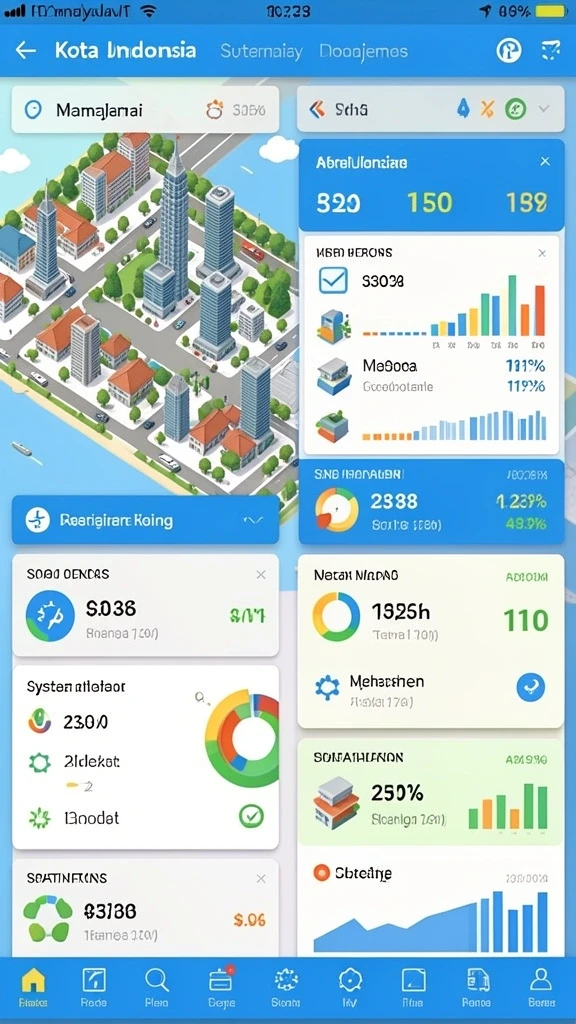Tap the green check mark next to 13nodat
Screen dimensions: 576x1024
[x=251, y=815]
